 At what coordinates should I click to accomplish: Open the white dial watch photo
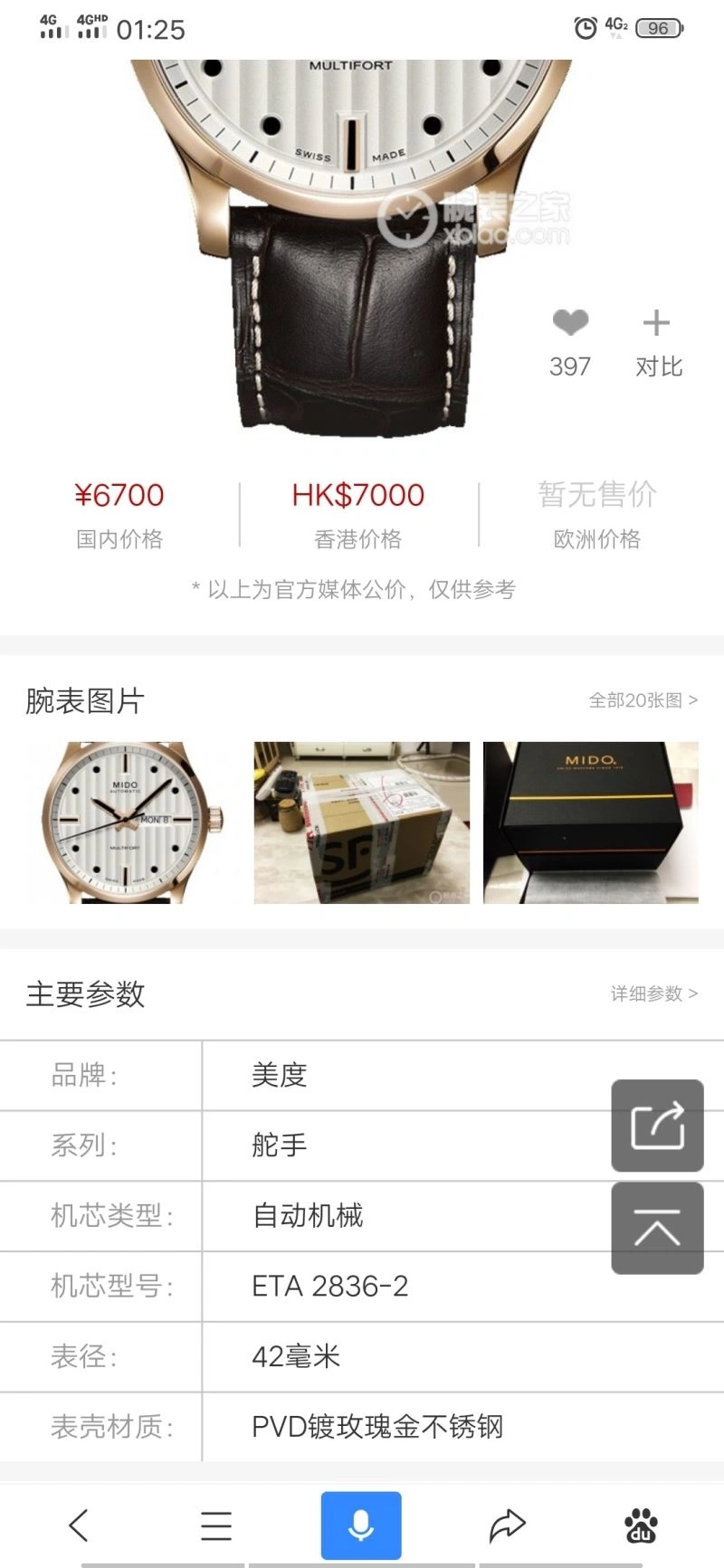coord(131,822)
